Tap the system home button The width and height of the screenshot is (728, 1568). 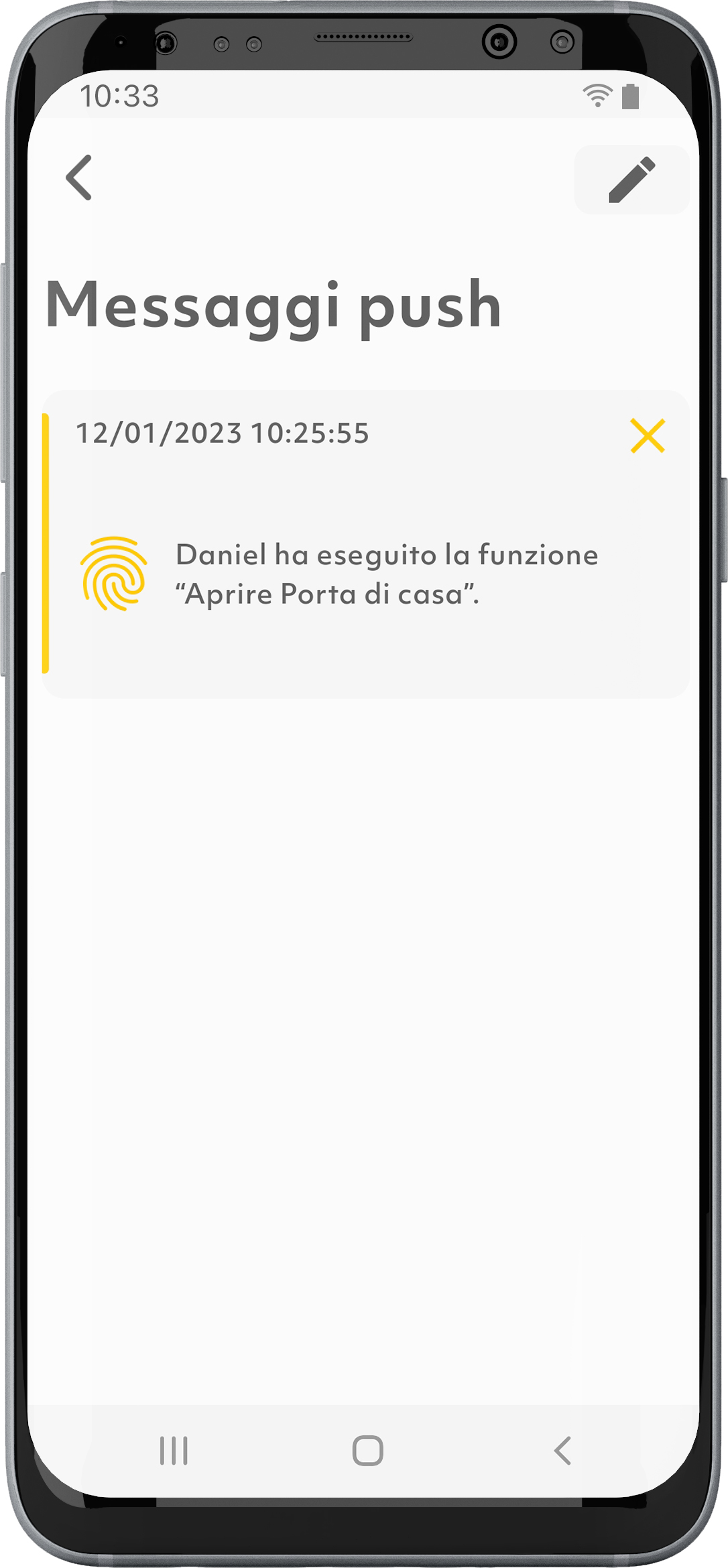click(367, 1450)
